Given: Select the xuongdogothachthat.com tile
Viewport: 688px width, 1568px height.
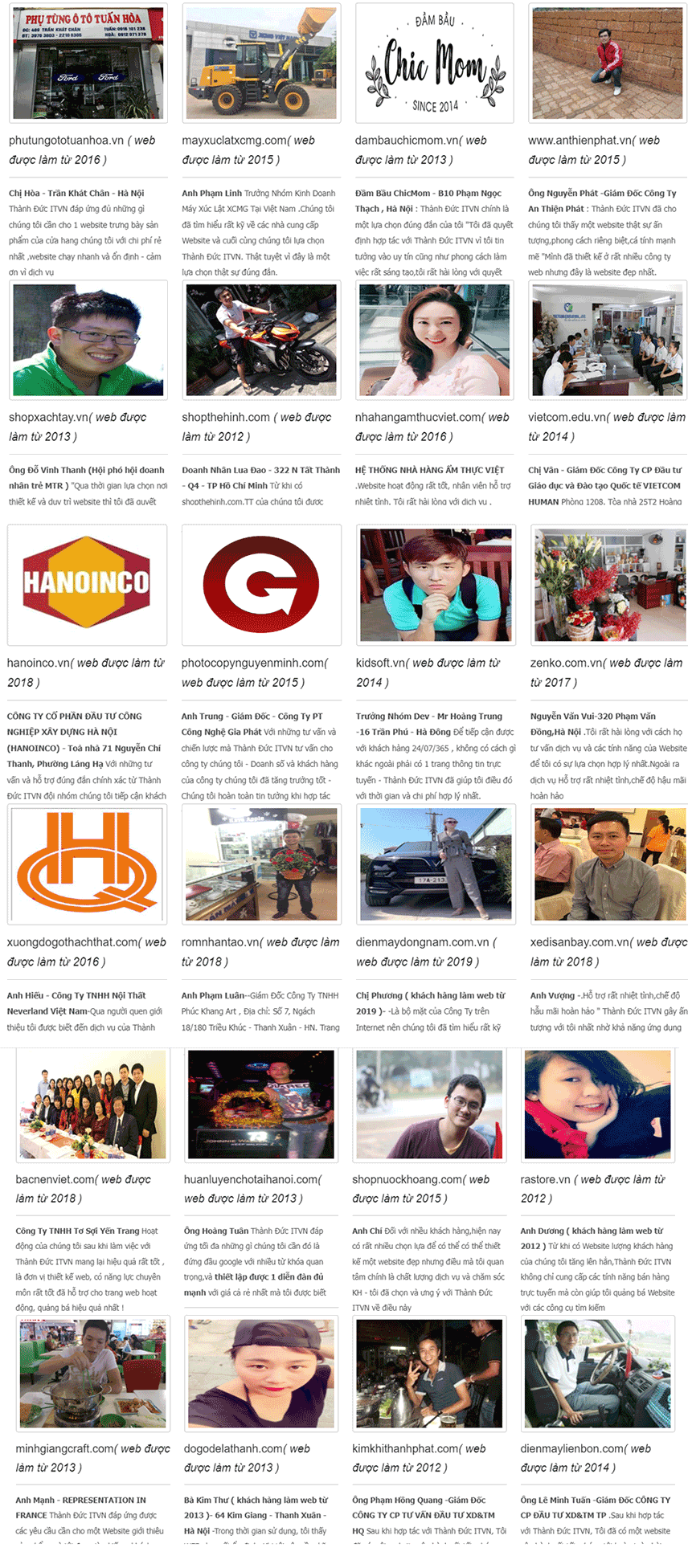Looking at the screenshot, I should pos(87,864).
